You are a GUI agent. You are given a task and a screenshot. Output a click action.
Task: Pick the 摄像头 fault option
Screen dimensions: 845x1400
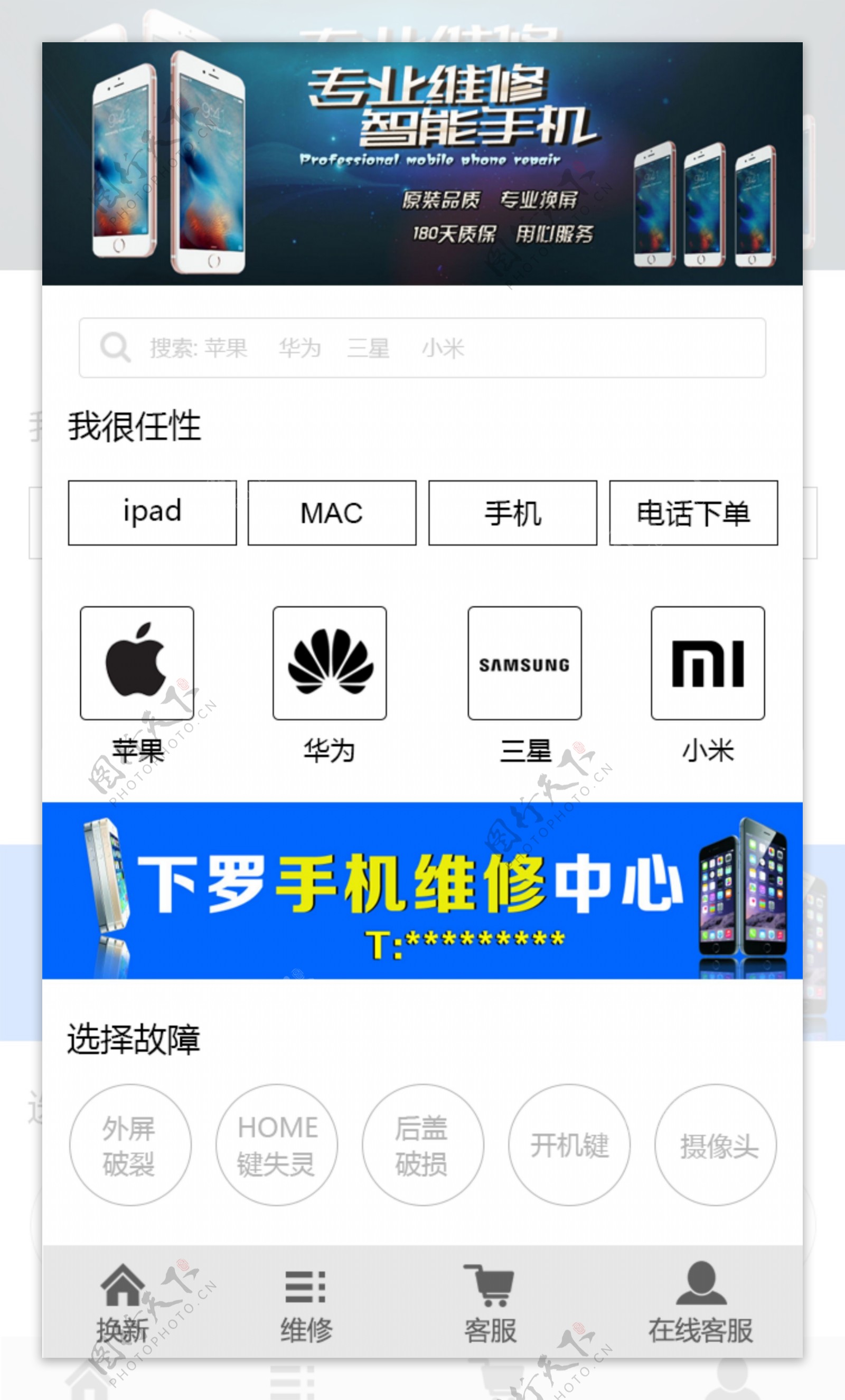coord(716,1145)
